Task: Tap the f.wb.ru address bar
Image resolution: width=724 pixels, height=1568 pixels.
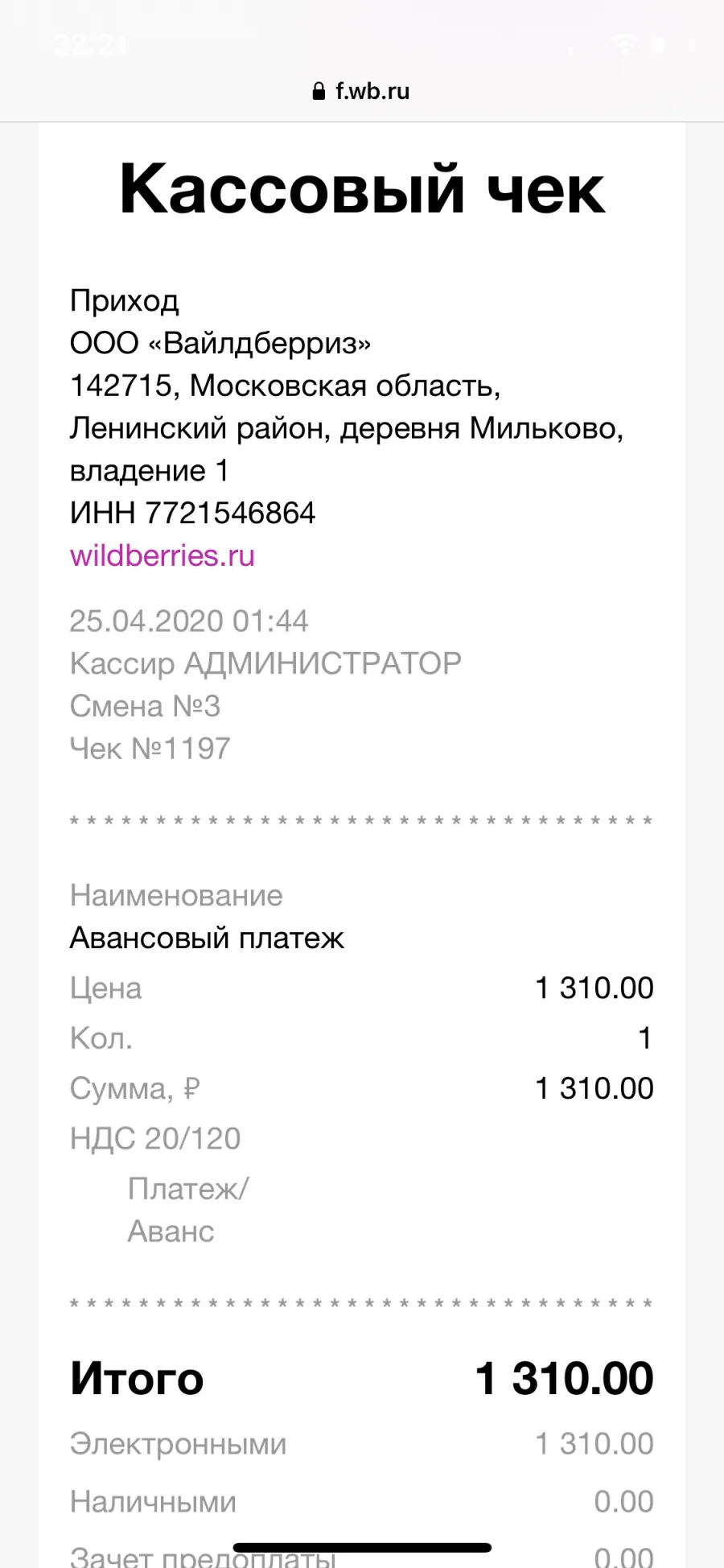Action: point(361,91)
